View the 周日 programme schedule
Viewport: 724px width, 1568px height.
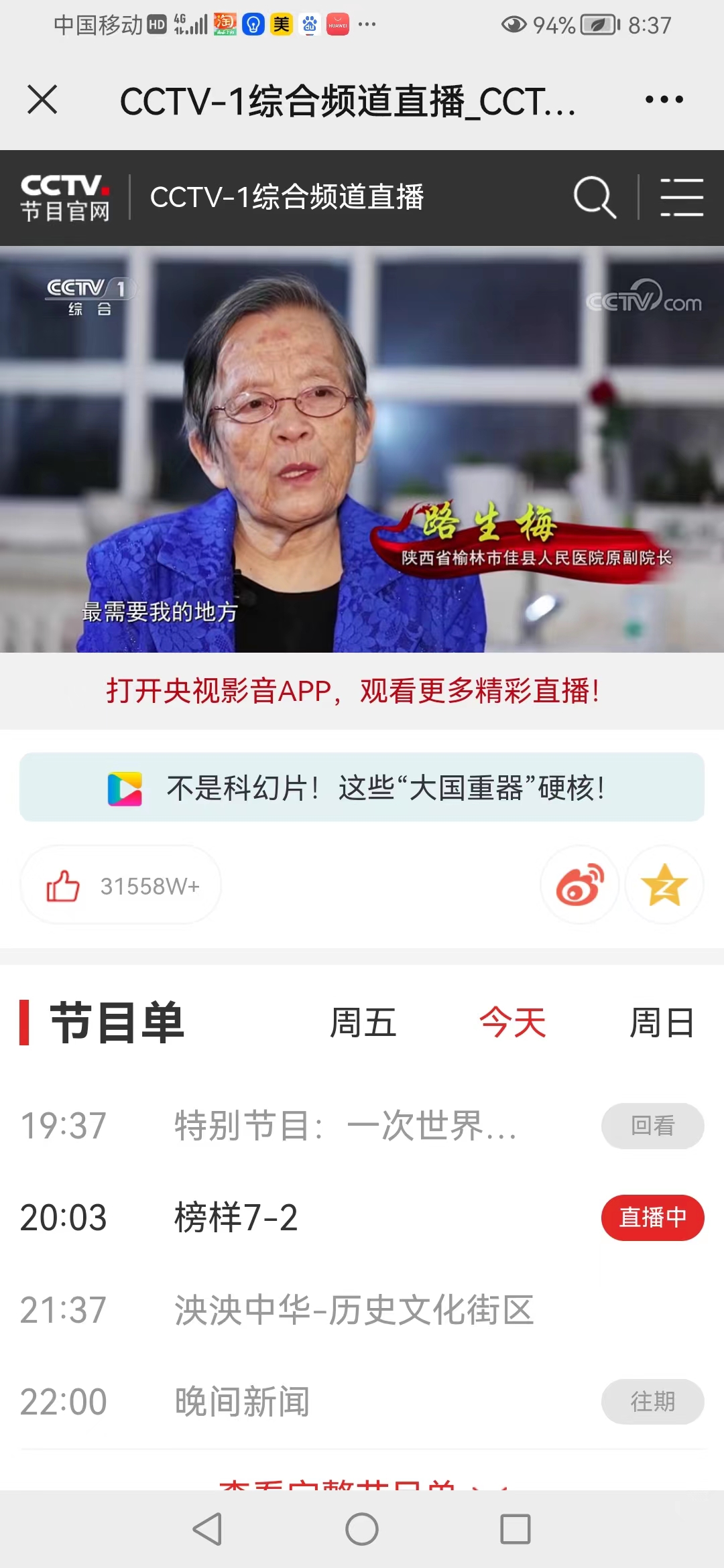[661, 1023]
